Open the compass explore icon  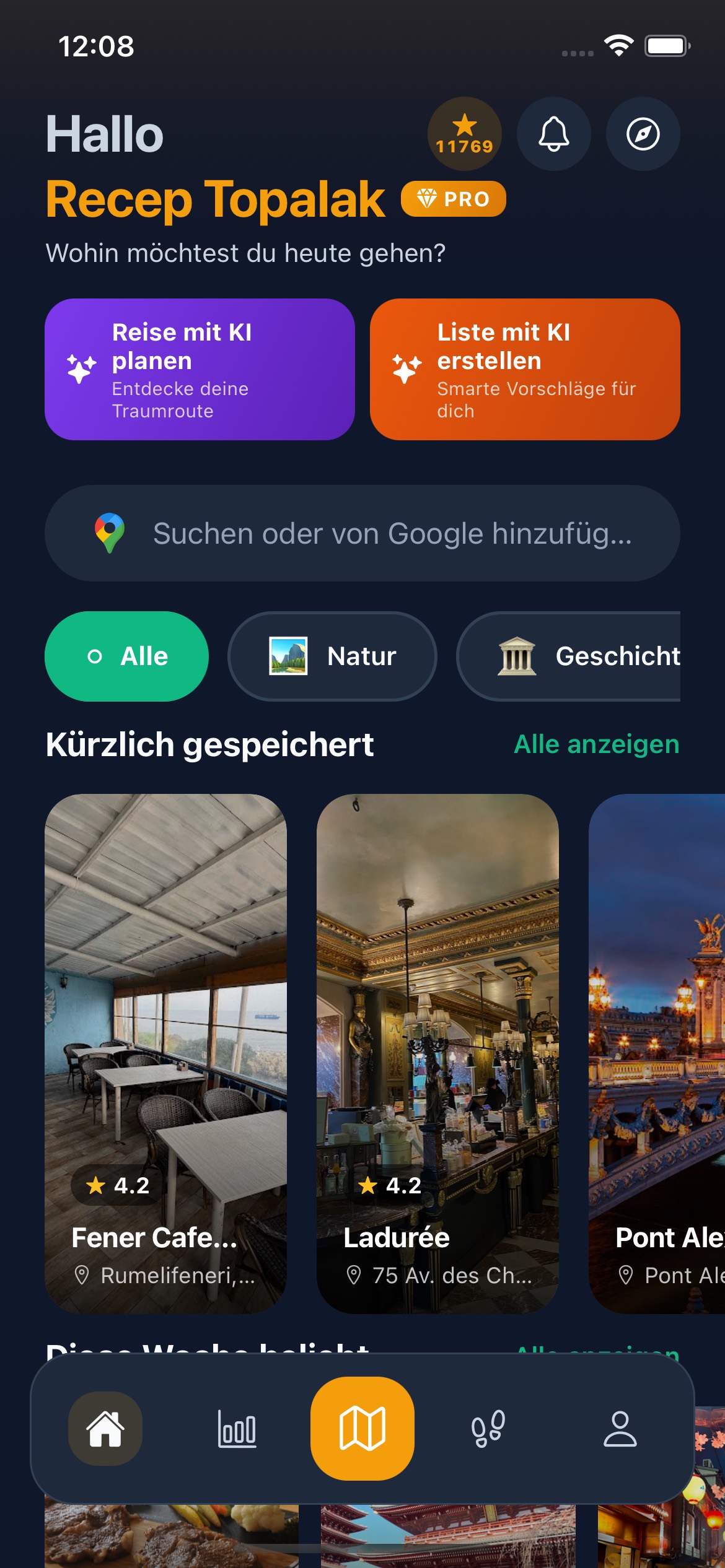[x=643, y=134]
